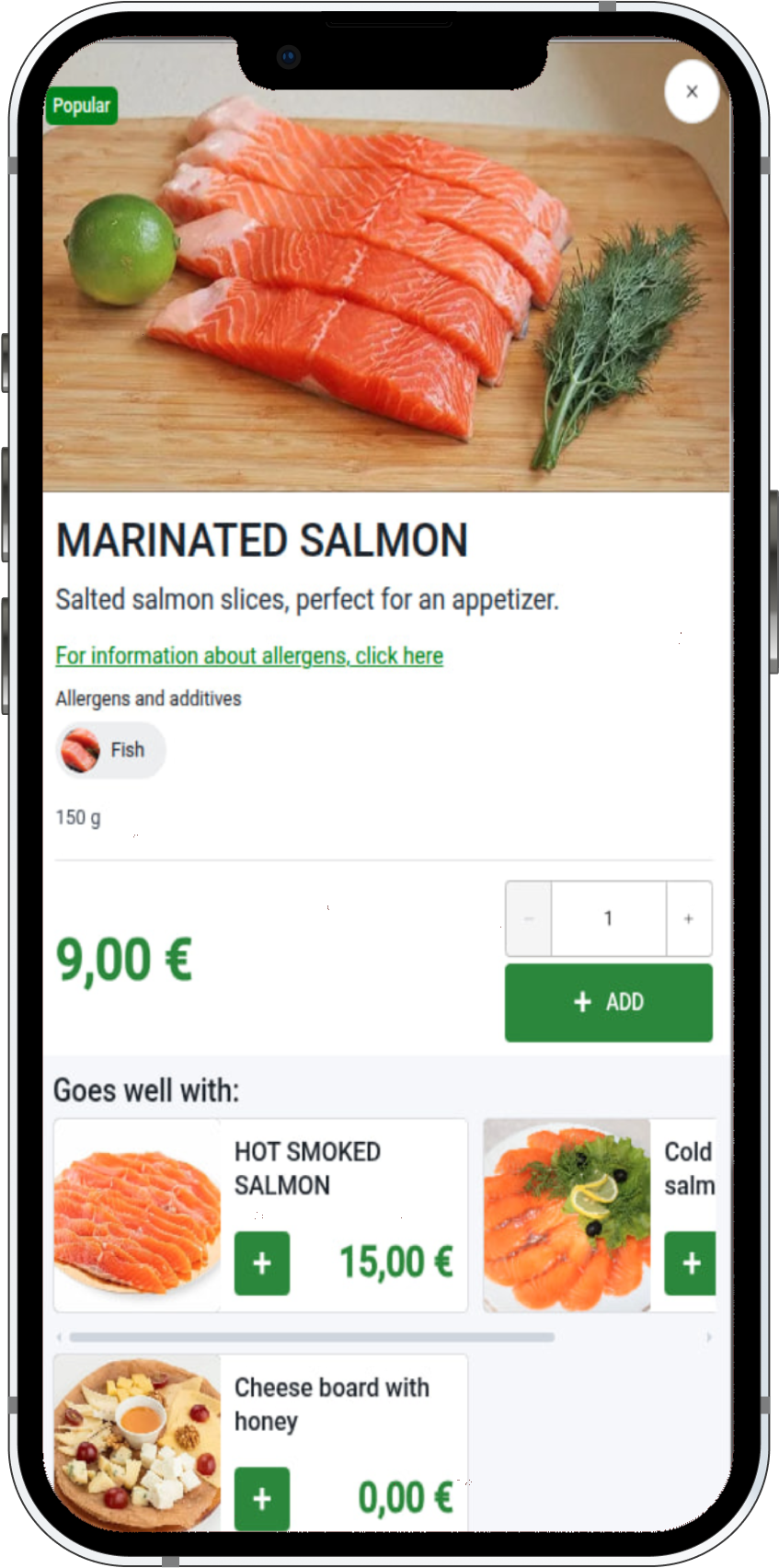The width and height of the screenshot is (779, 1568).
Task: Add Hot Smoked Salmon with its plus button
Action: (262, 1262)
